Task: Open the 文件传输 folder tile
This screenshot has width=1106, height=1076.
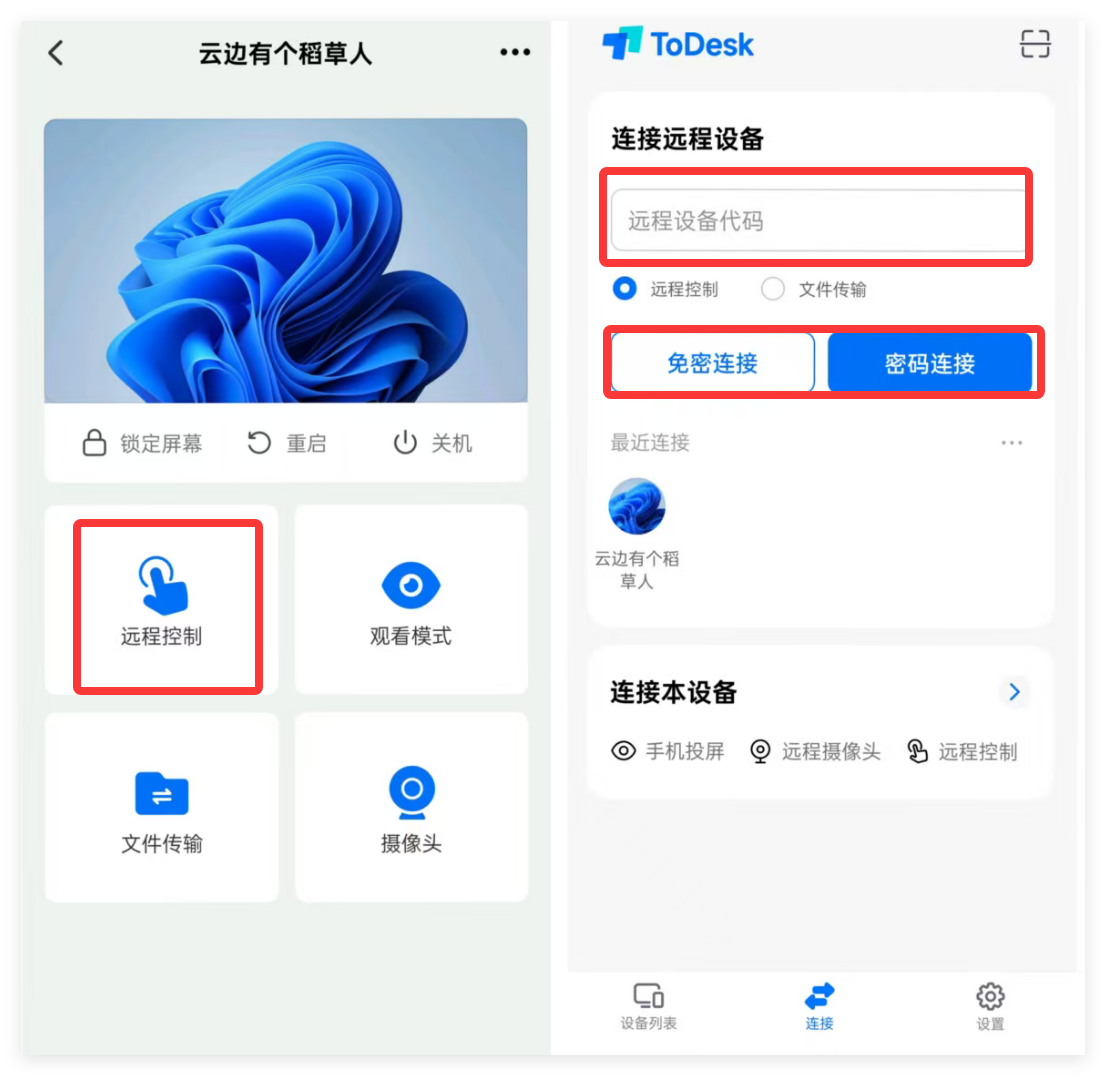Action: pyautogui.click(x=162, y=808)
